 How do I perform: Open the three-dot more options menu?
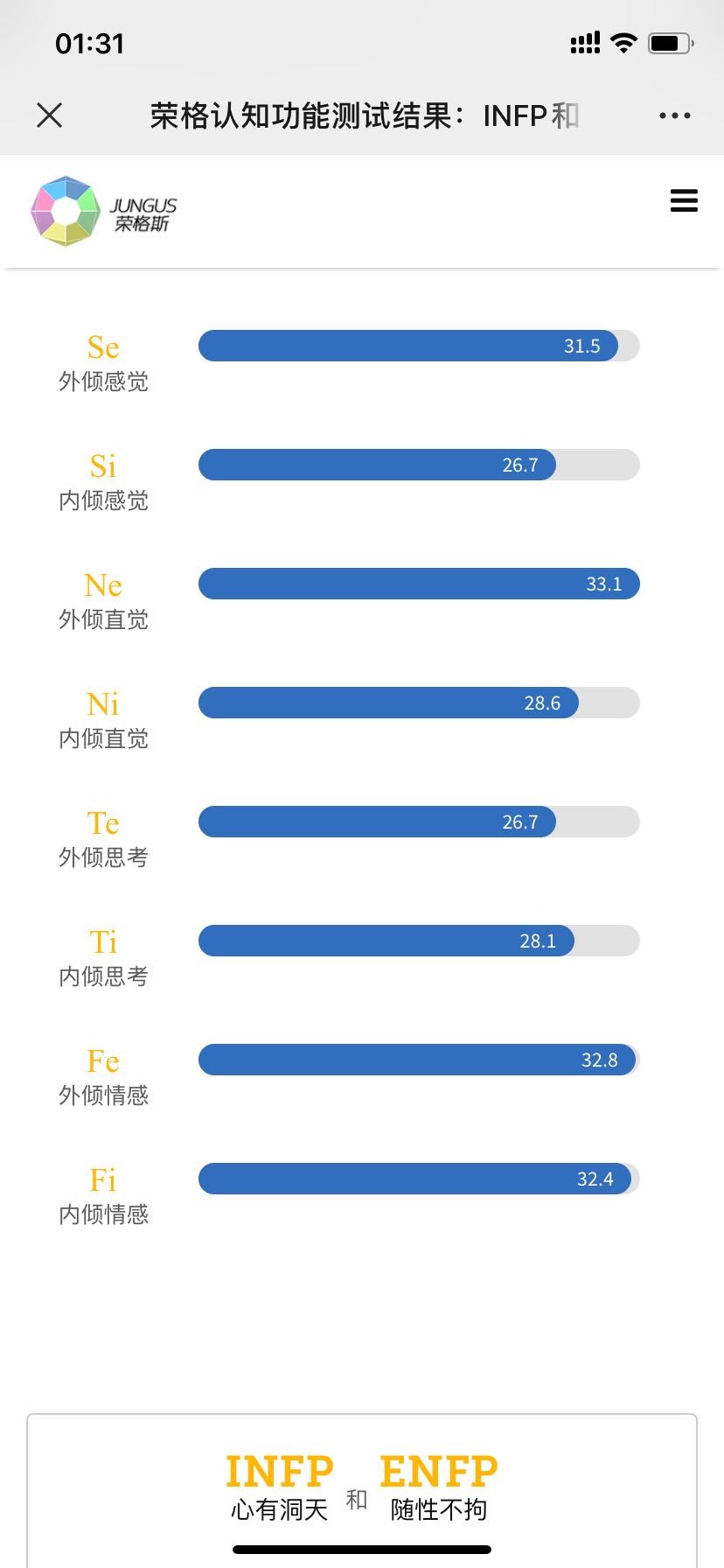pyautogui.click(x=674, y=115)
